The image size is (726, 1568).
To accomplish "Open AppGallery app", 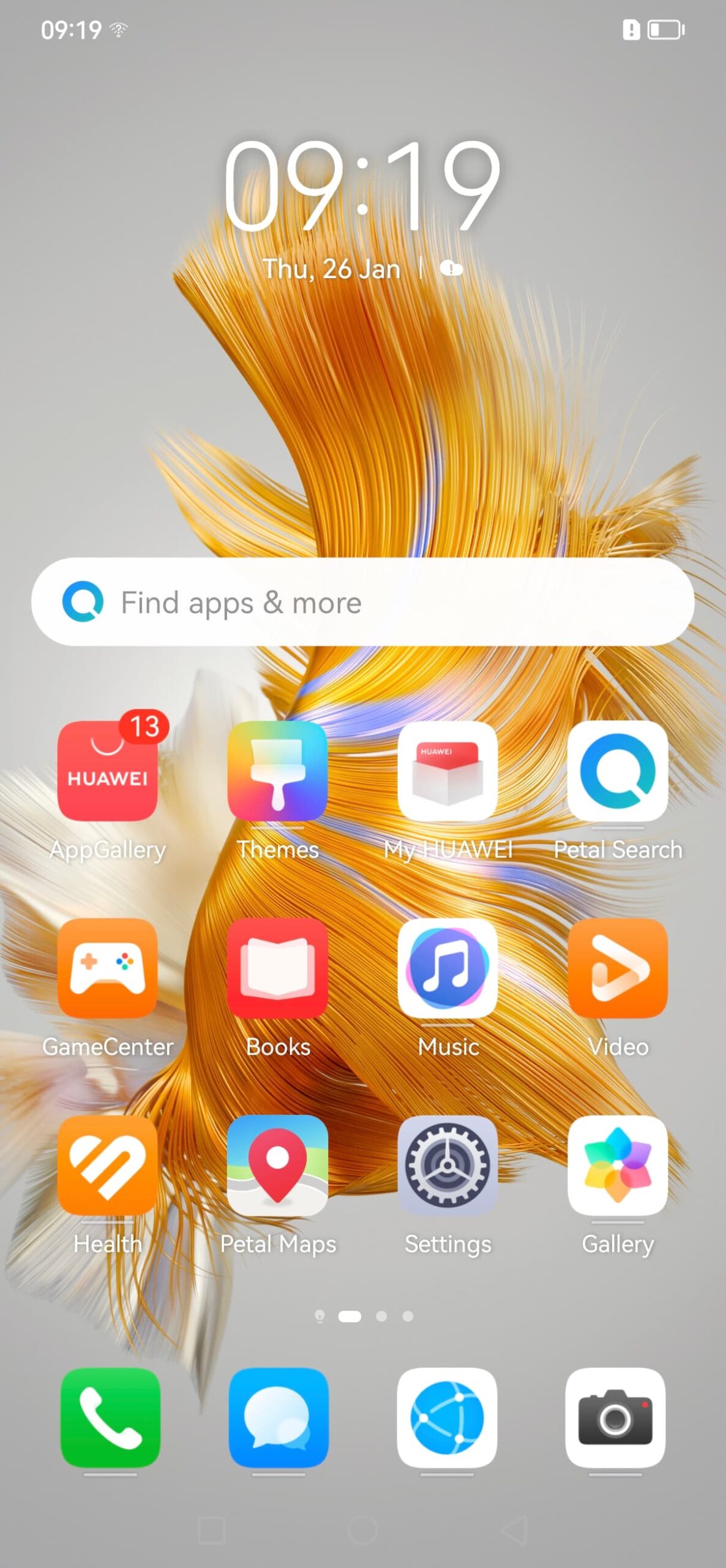I will (x=108, y=771).
